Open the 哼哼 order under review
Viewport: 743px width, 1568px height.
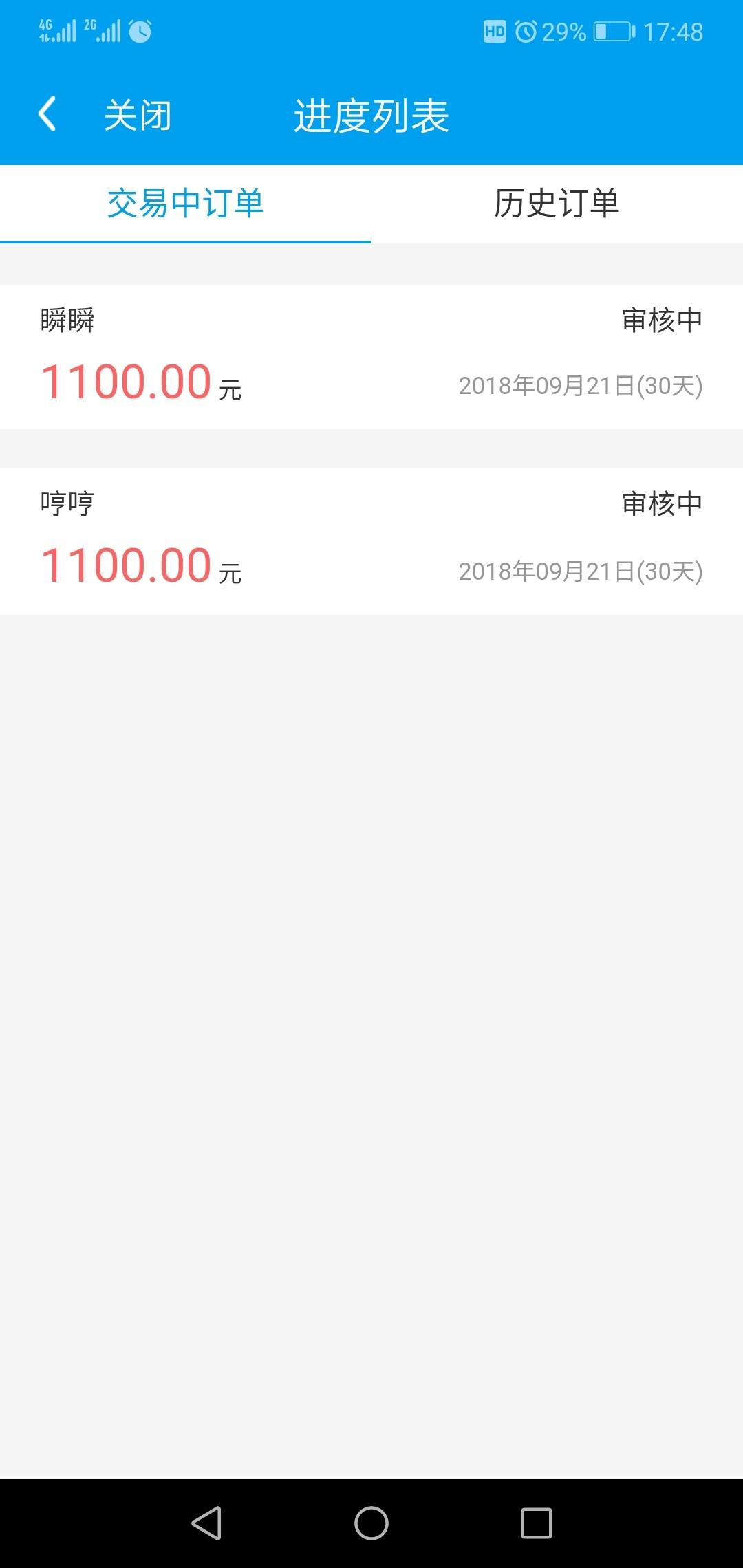click(x=371, y=541)
